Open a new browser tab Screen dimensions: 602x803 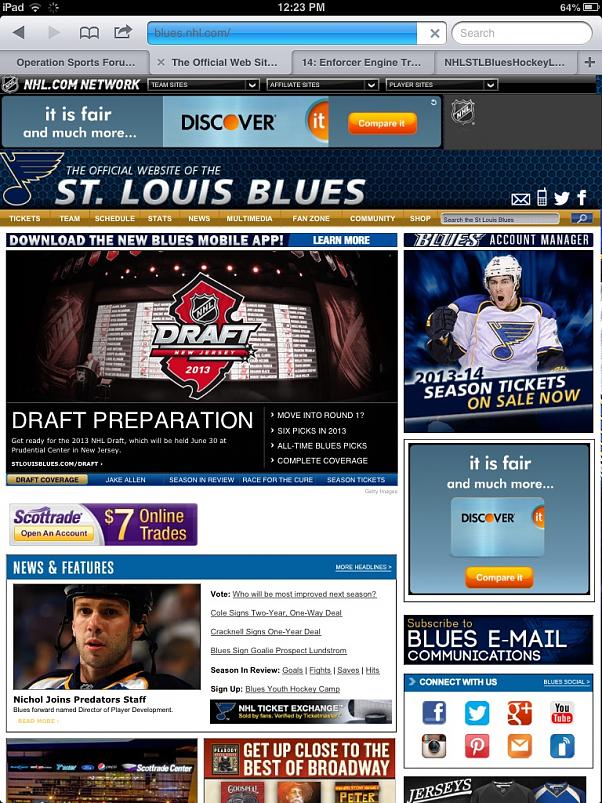[589, 62]
